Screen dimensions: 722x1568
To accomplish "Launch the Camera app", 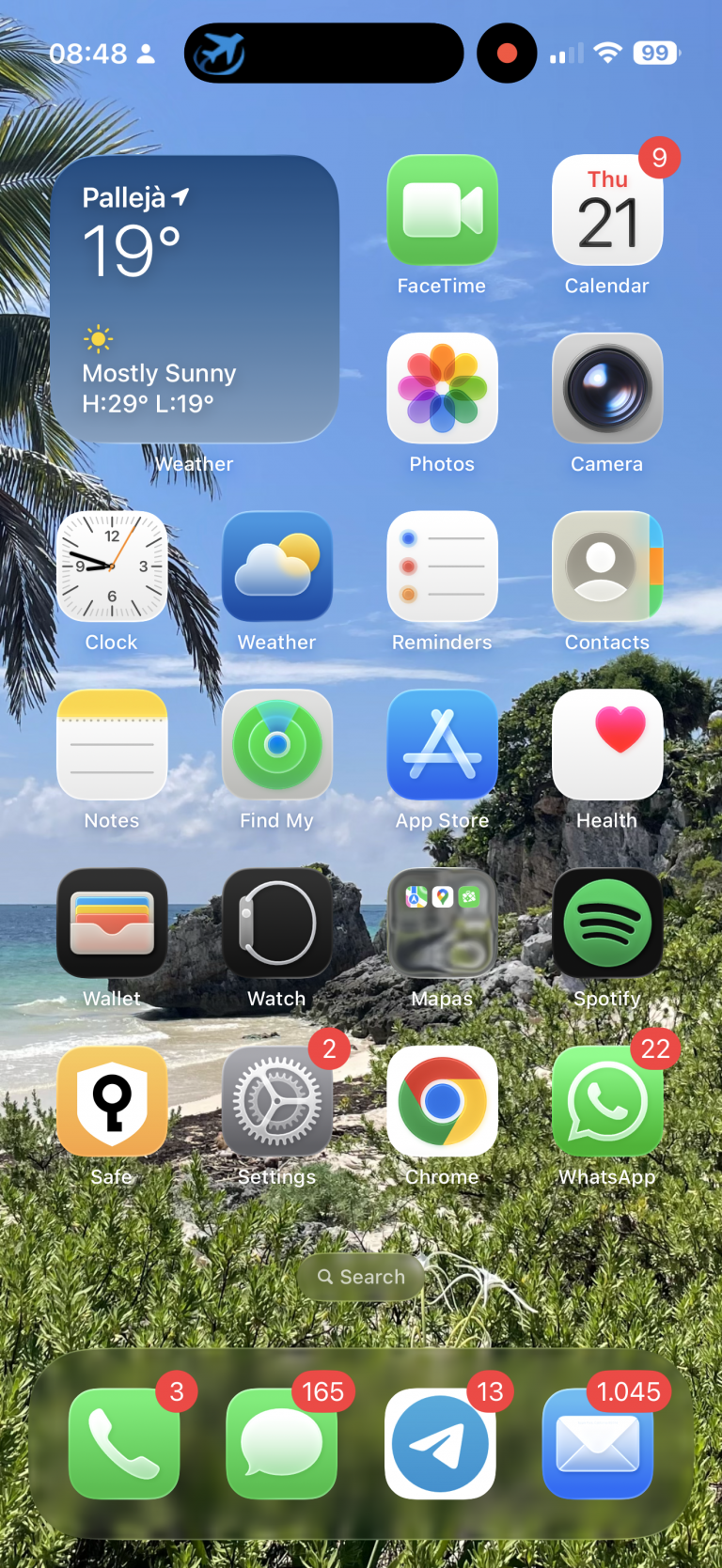I will 607,388.
